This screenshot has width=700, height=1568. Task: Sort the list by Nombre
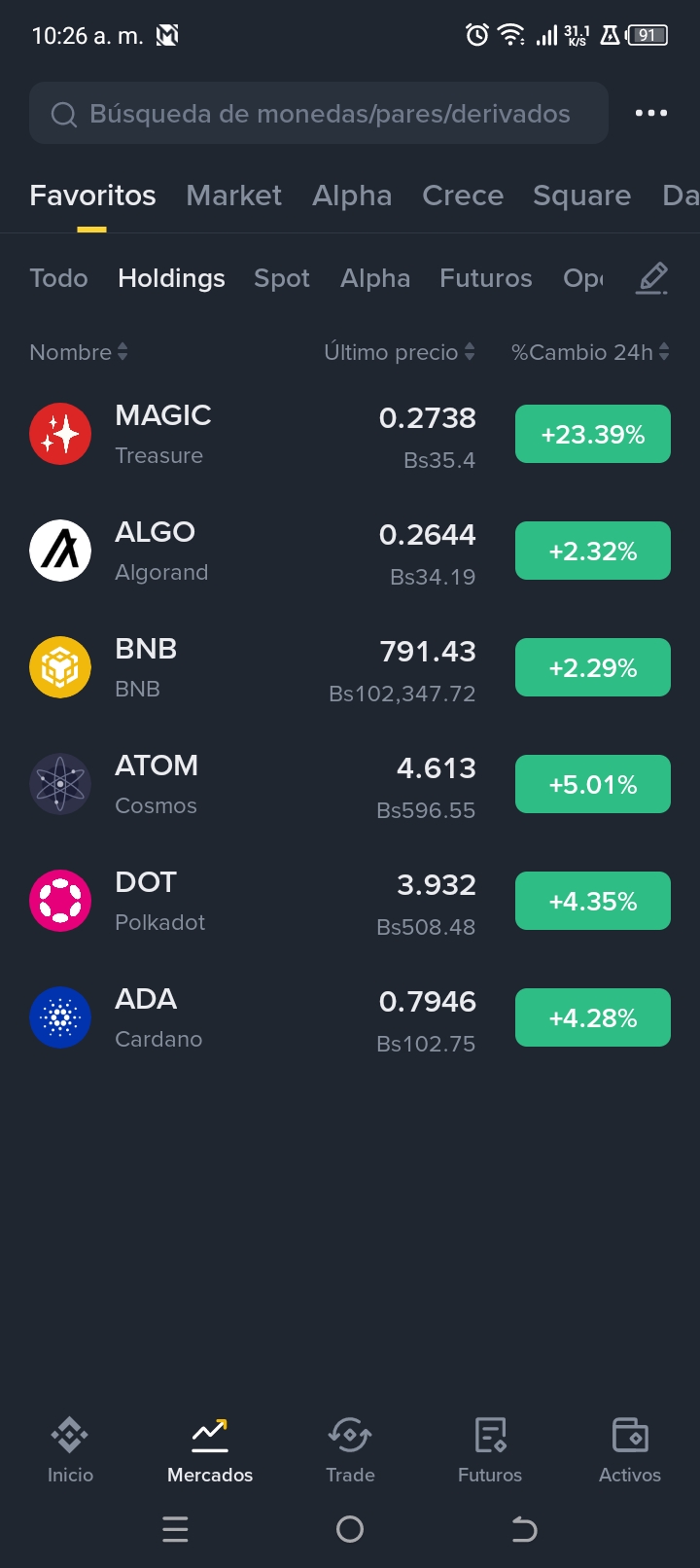click(79, 352)
